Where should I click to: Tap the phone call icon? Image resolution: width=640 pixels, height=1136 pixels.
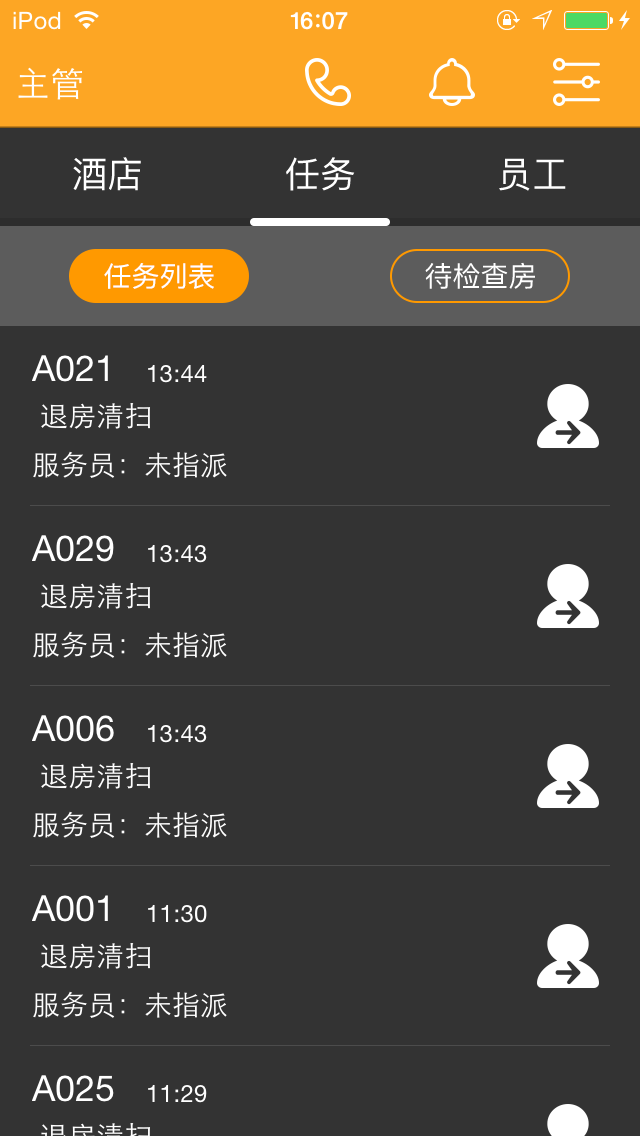(x=328, y=82)
